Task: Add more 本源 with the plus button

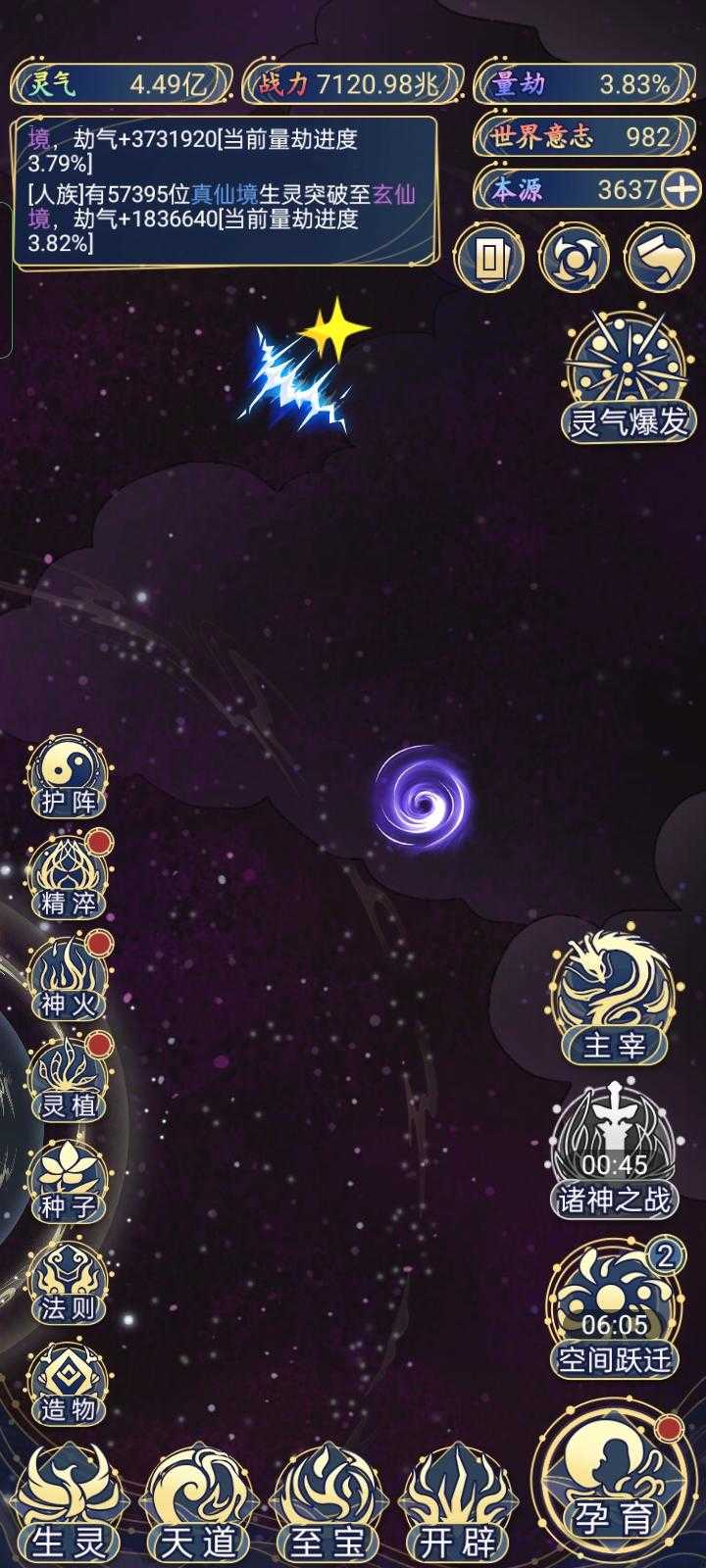Action: click(x=681, y=188)
